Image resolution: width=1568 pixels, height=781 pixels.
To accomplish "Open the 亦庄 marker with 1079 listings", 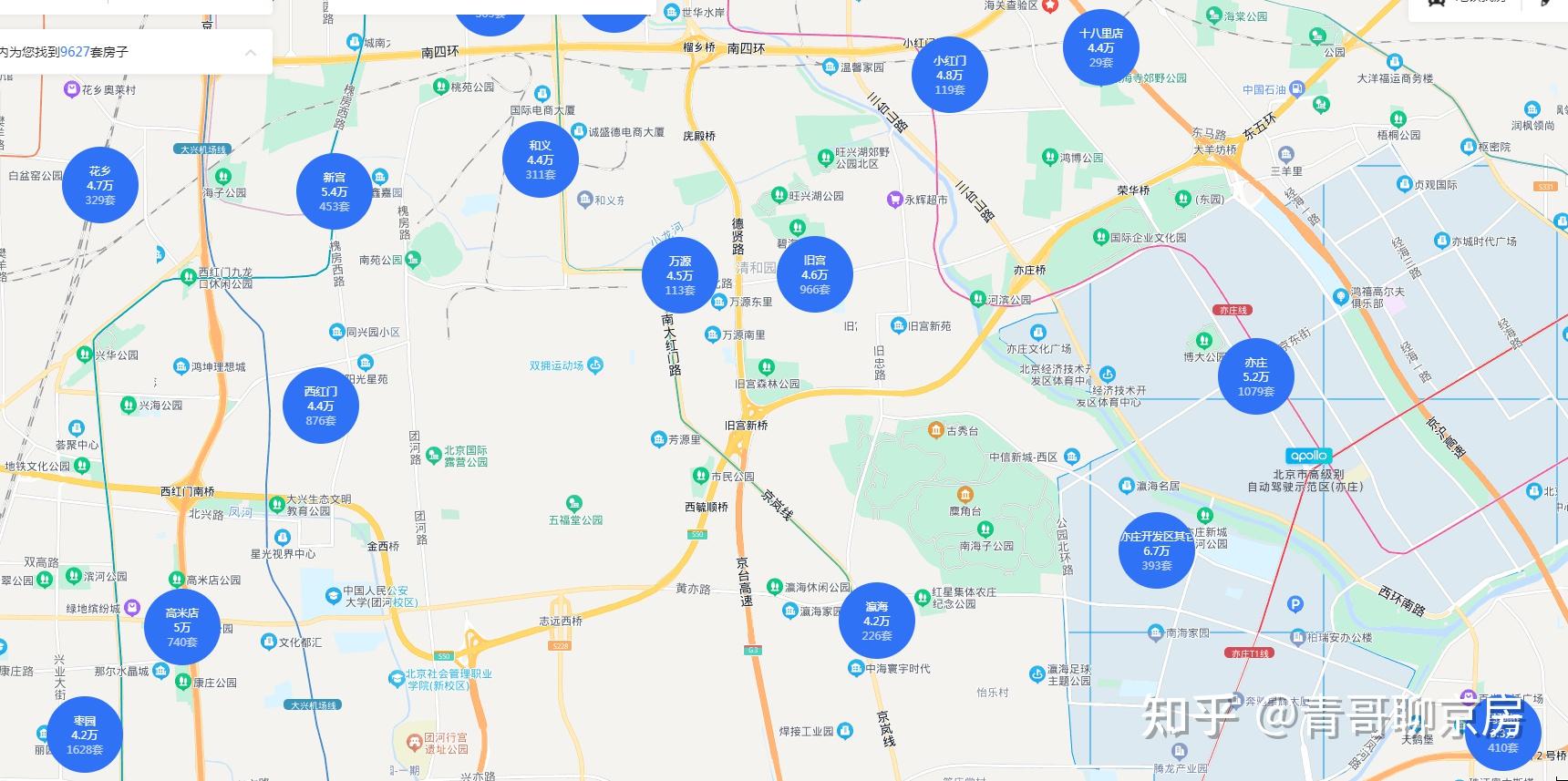I will 1255,376.
